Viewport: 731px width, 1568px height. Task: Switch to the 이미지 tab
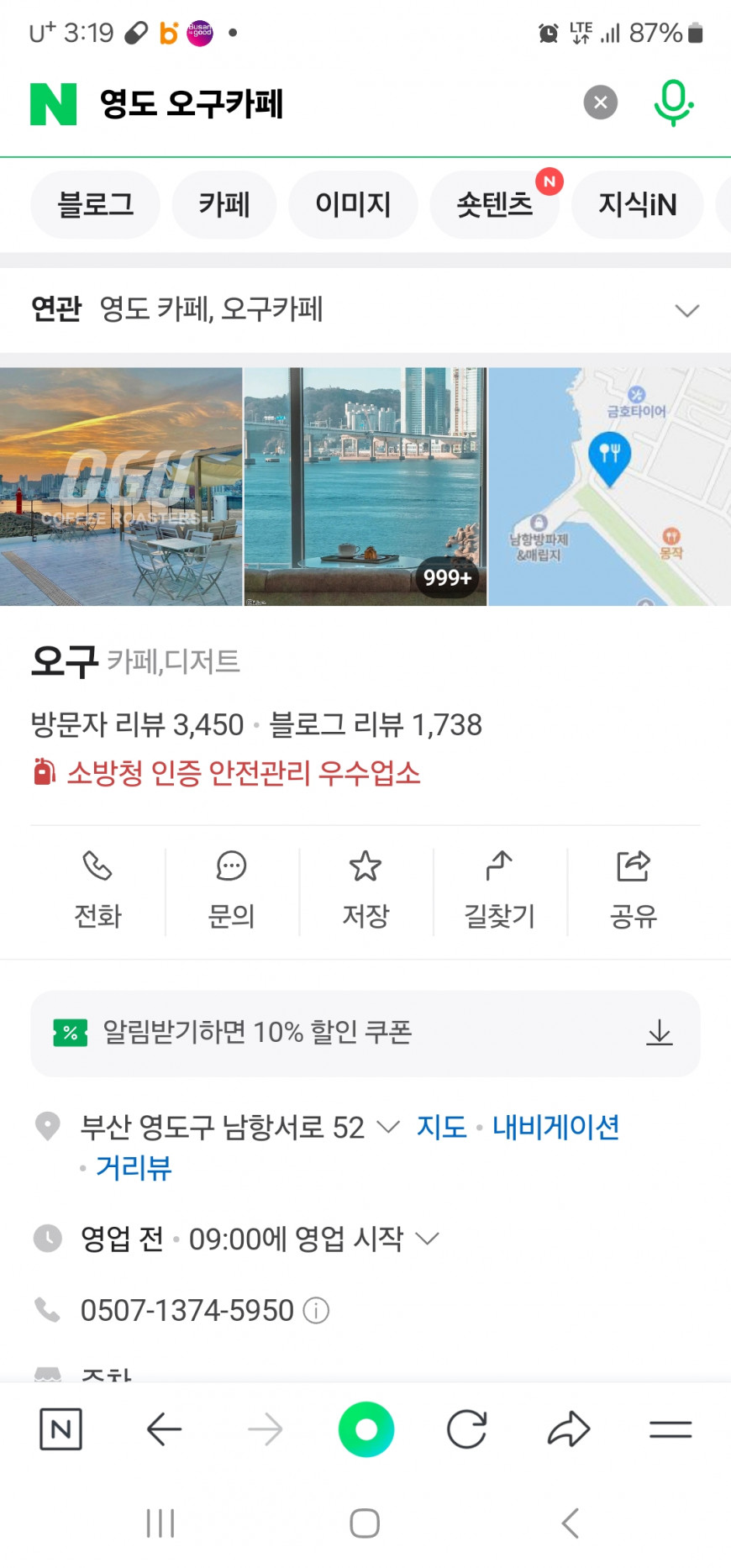pos(353,204)
